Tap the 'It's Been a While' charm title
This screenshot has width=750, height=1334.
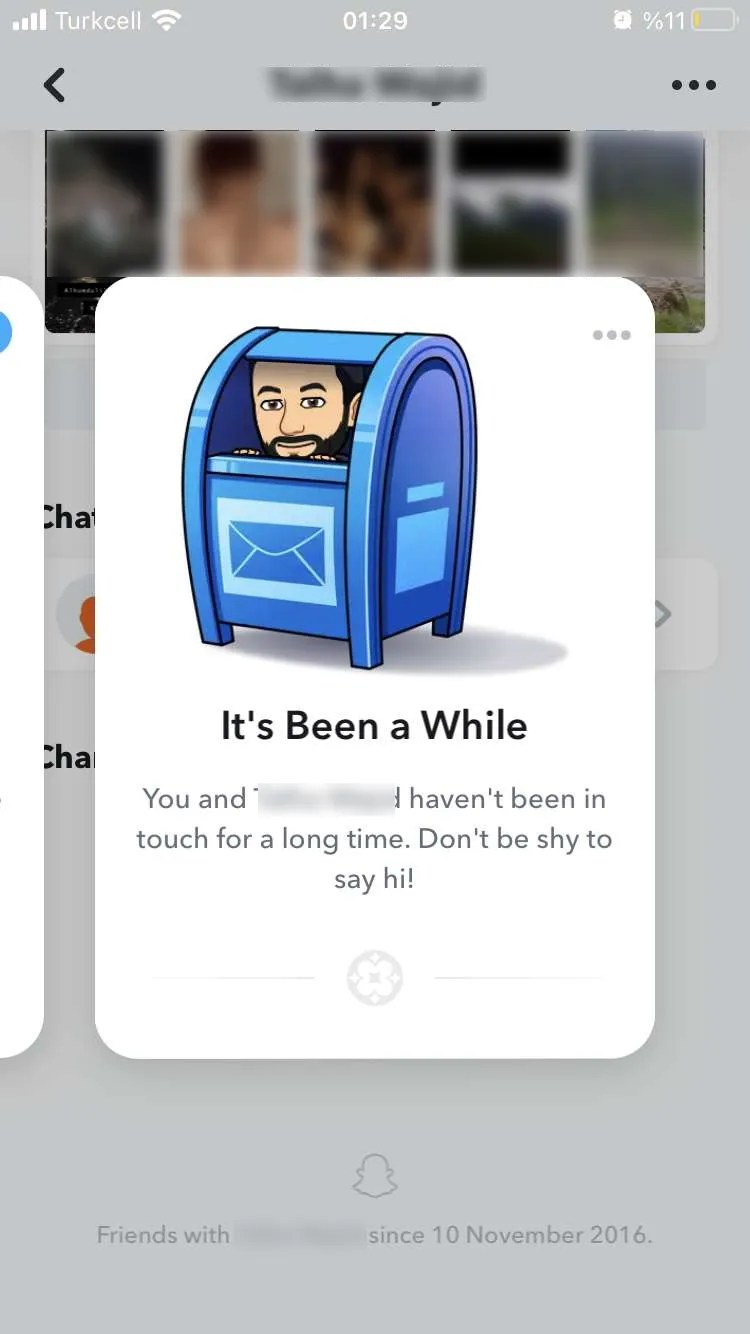click(374, 725)
